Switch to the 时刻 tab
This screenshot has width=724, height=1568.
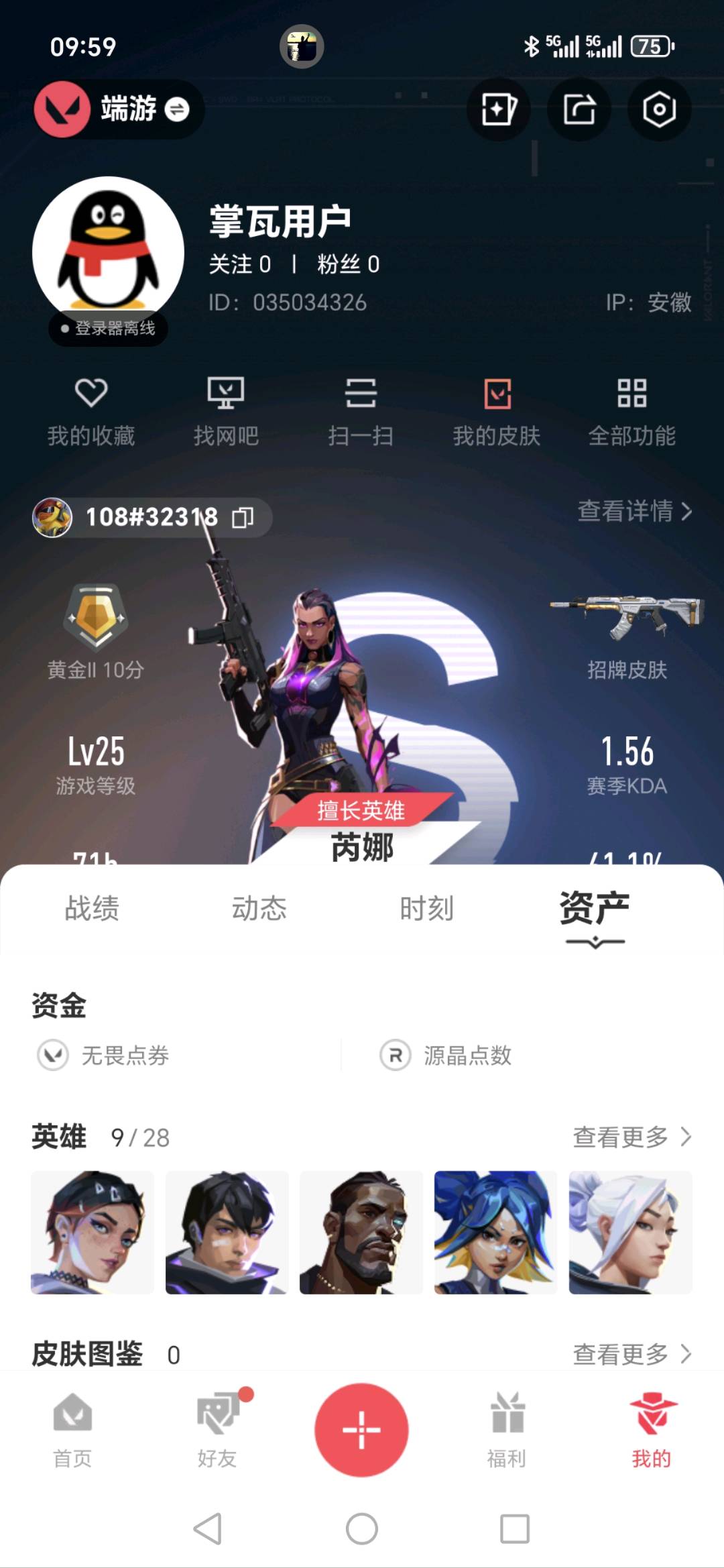coord(427,909)
